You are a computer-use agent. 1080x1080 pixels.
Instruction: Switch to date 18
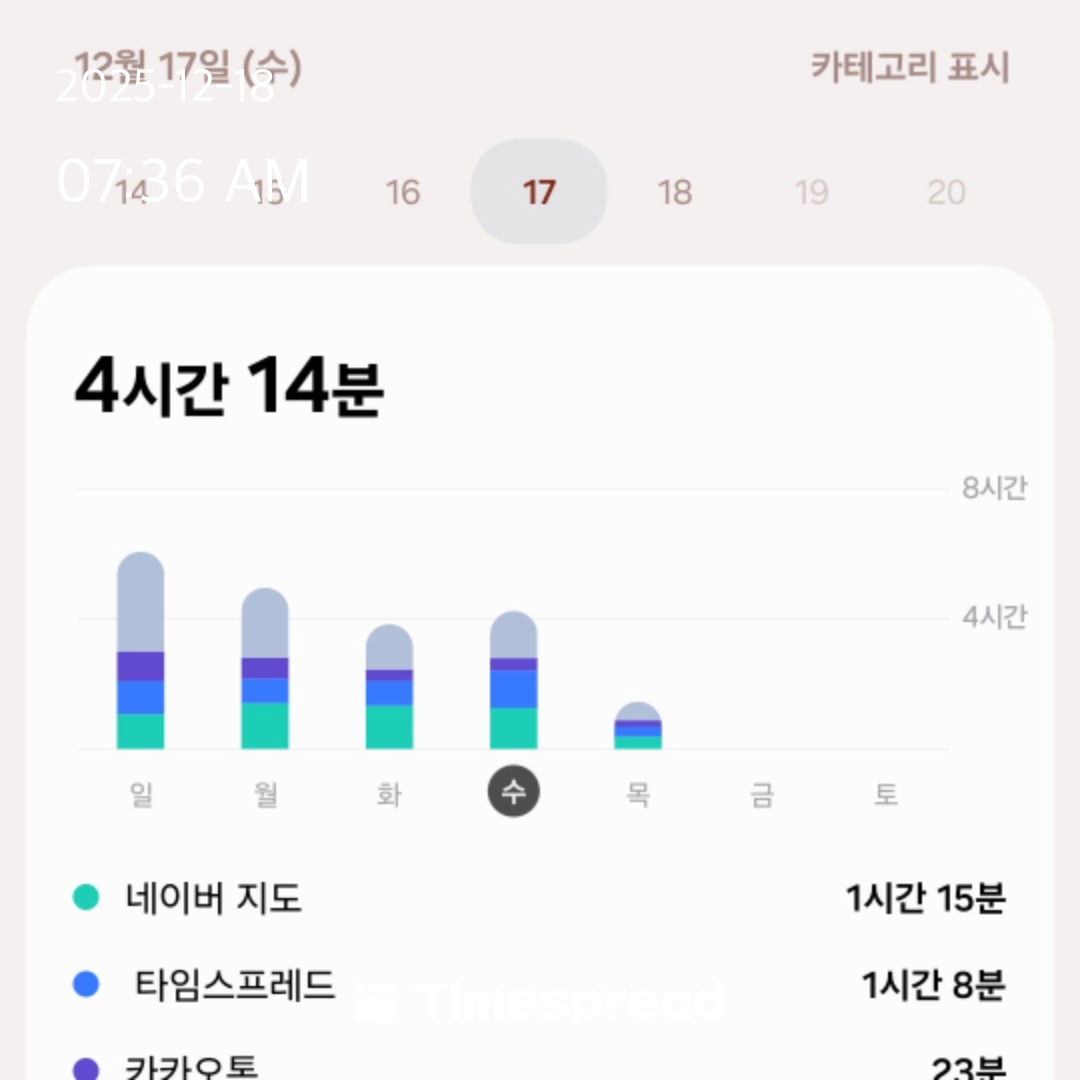(x=675, y=191)
